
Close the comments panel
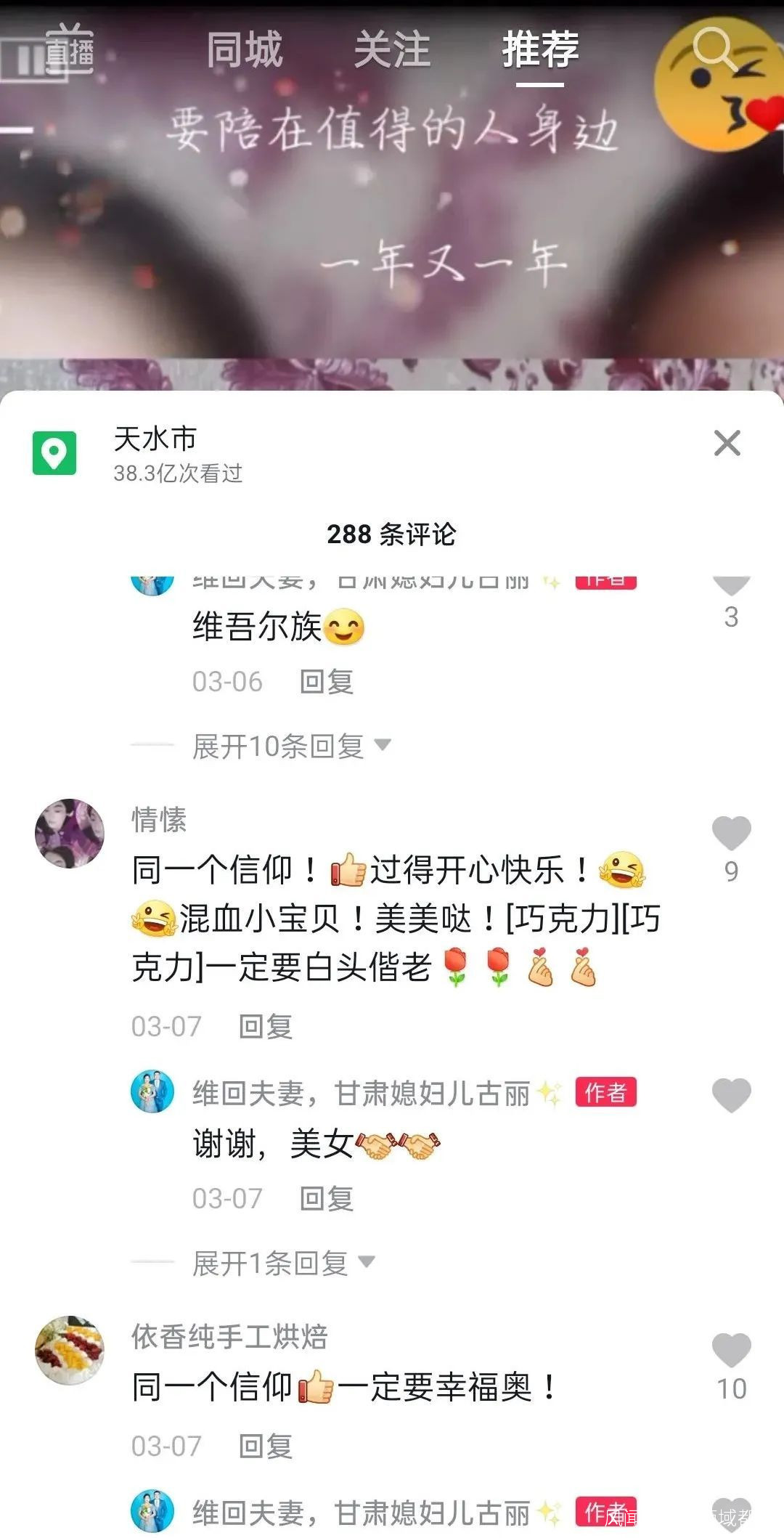[727, 443]
